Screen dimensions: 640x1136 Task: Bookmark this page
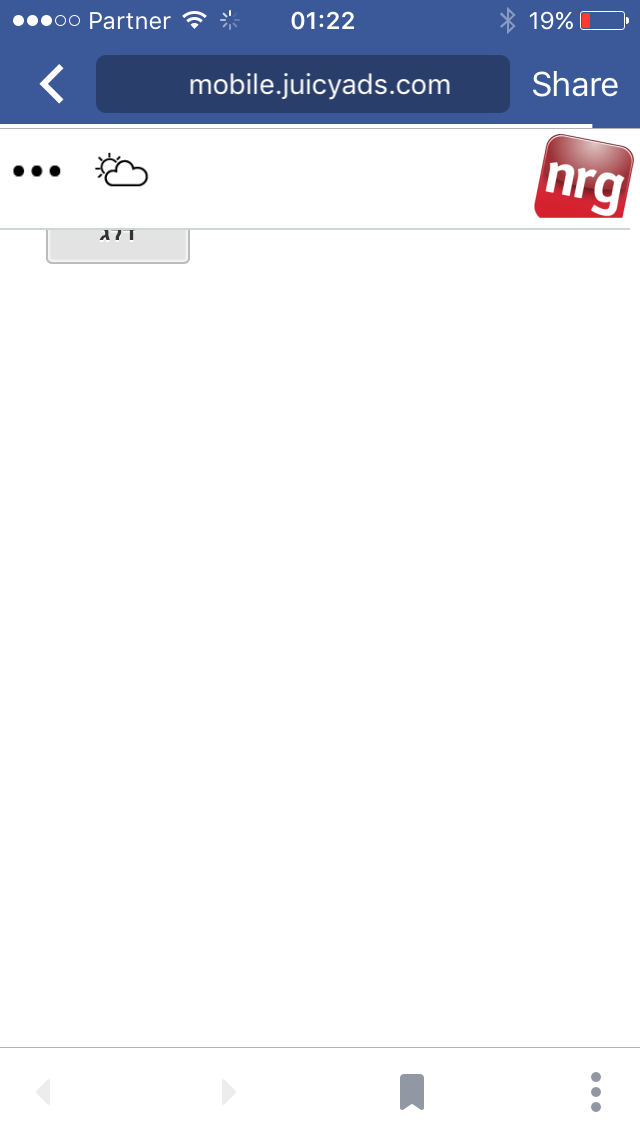click(412, 1092)
